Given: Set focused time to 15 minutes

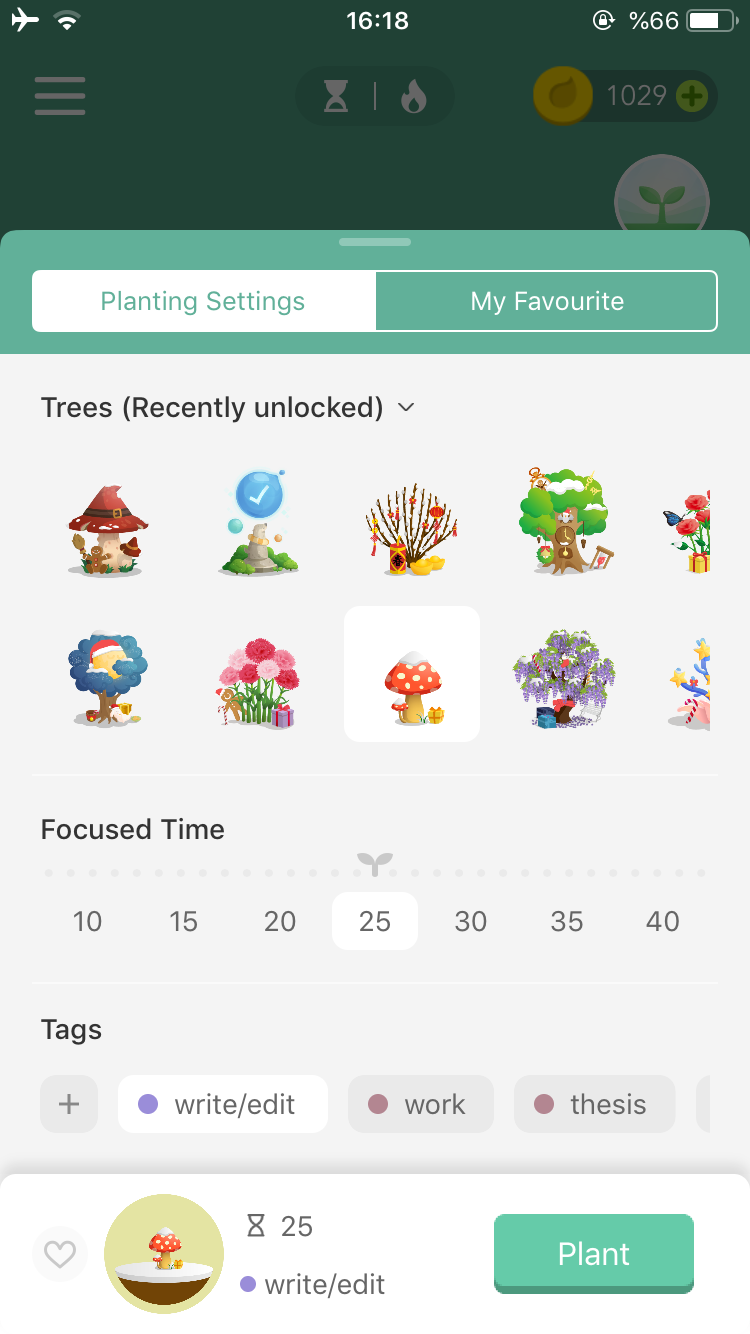Looking at the screenshot, I should (x=183, y=921).
